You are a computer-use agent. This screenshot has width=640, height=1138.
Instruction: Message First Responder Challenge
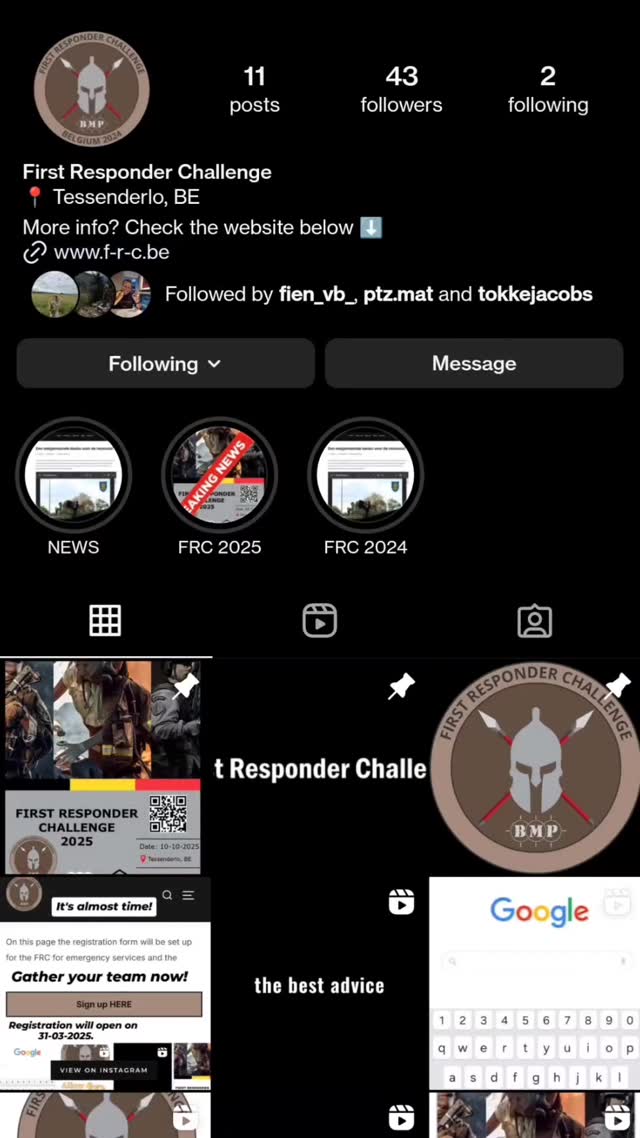click(474, 364)
